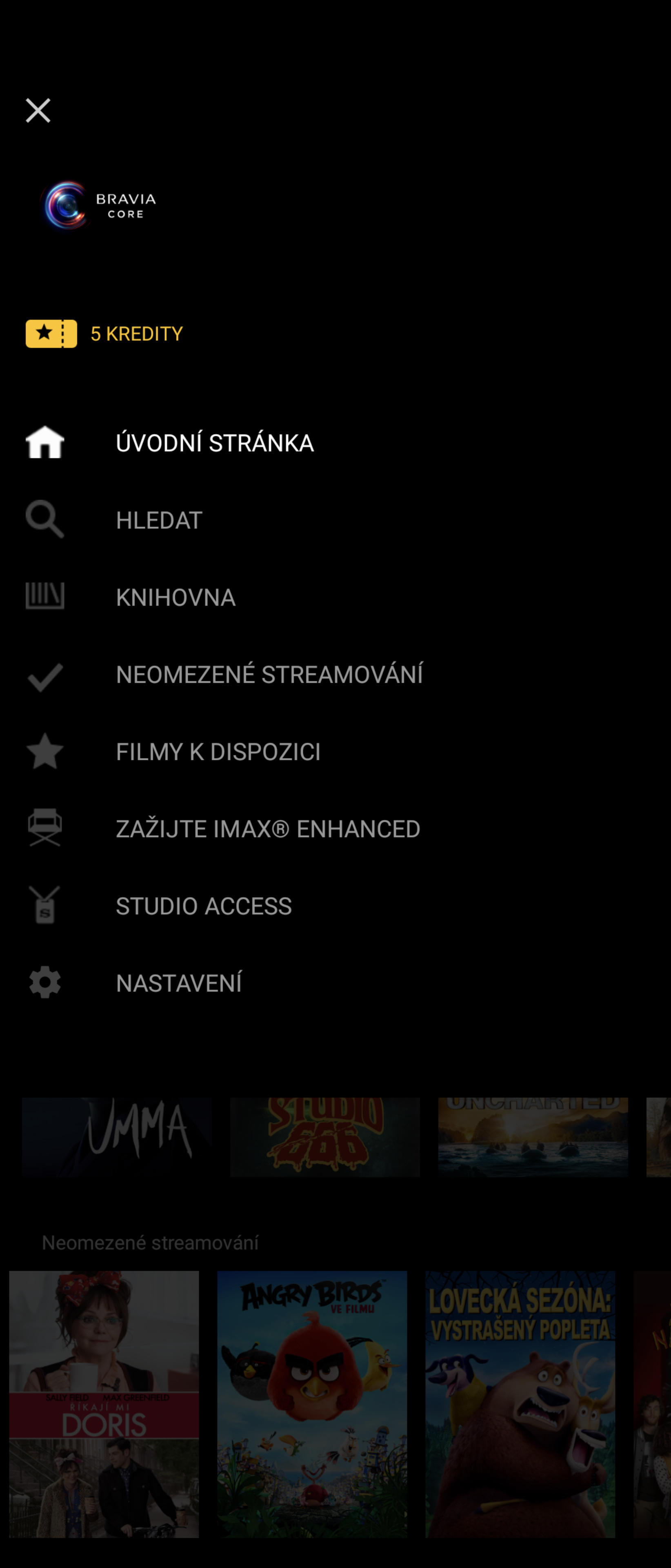Image resolution: width=671 pixels, height=1568 pixels.
Task: Open the Studio Access ticket icon
Action: [44, 906]
